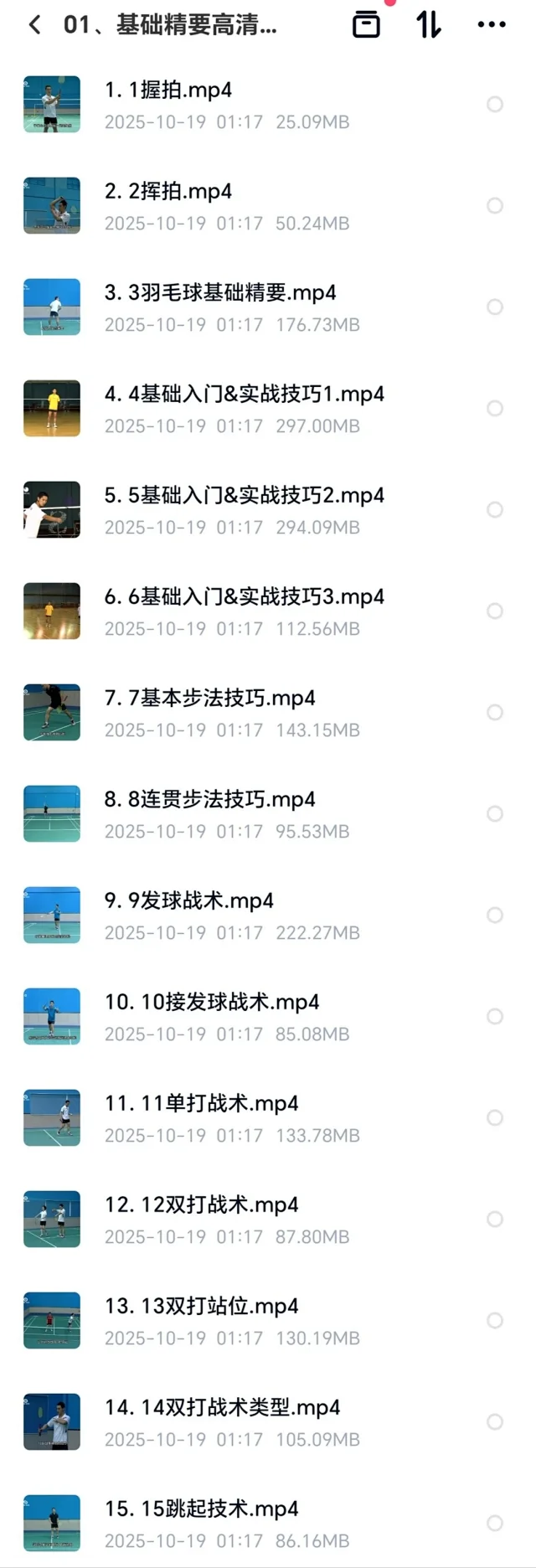536x1568 pixels.
Task: Open 2挥拍.mp4 video file
Action: 168,192
